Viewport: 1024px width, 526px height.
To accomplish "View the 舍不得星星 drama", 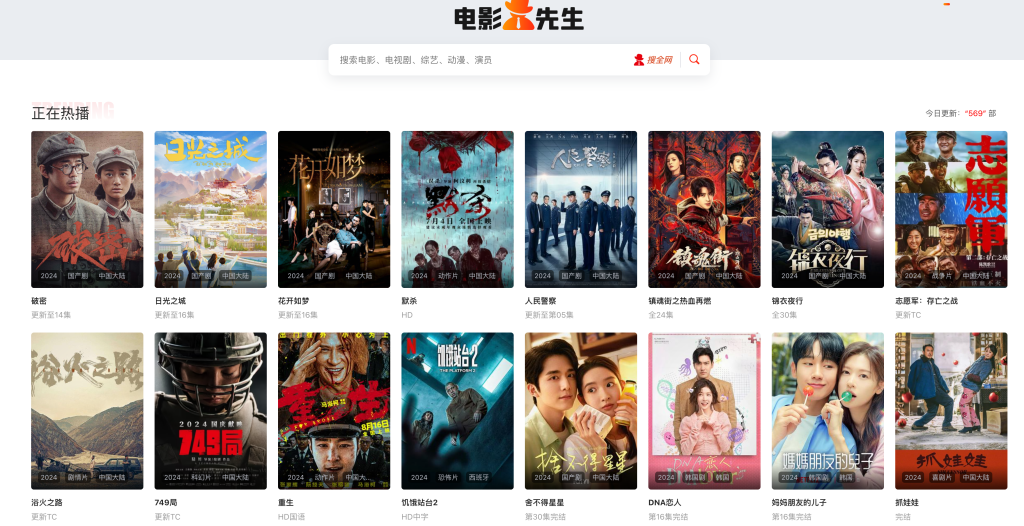I will pos(581,410).
